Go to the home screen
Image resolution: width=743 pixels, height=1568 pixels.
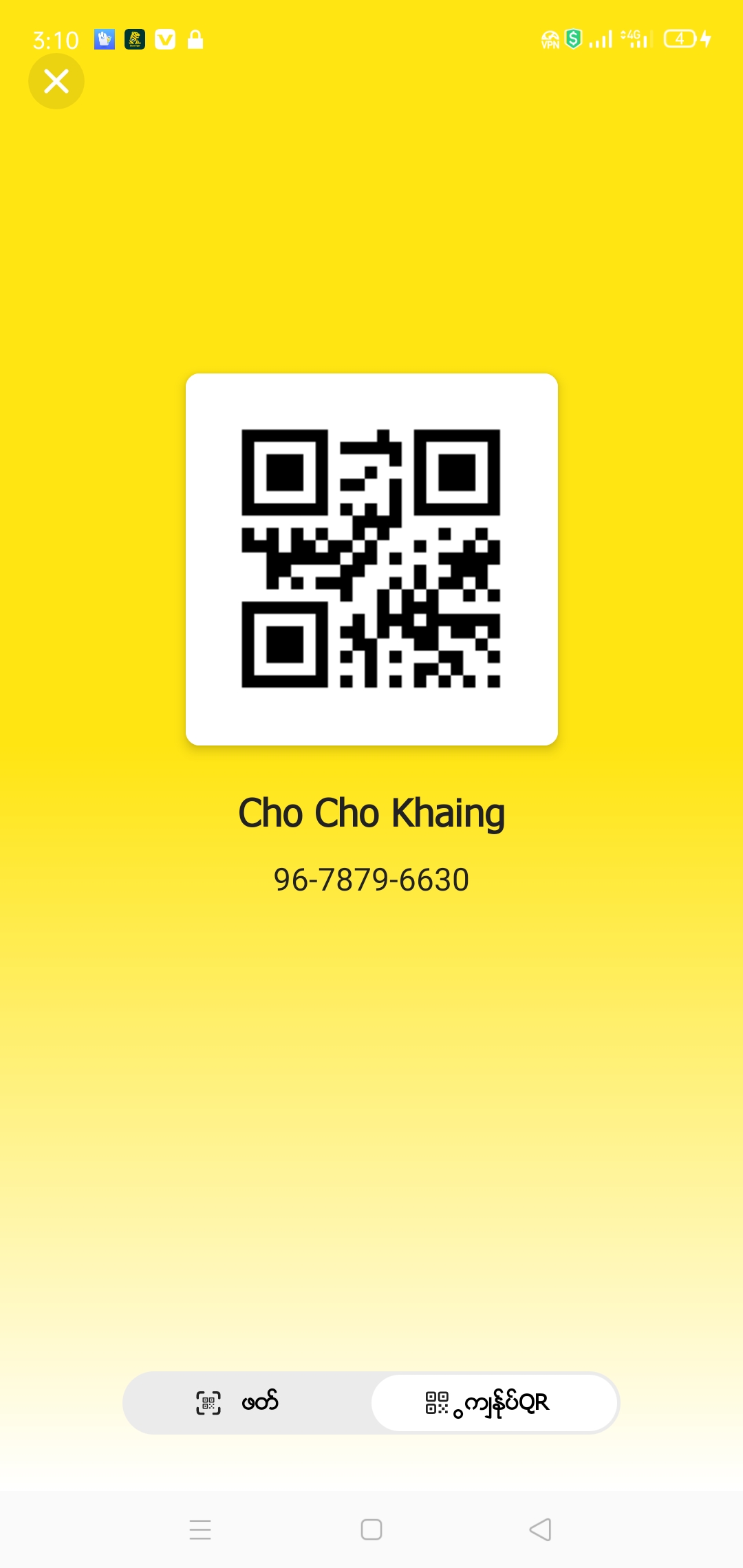371,1529
